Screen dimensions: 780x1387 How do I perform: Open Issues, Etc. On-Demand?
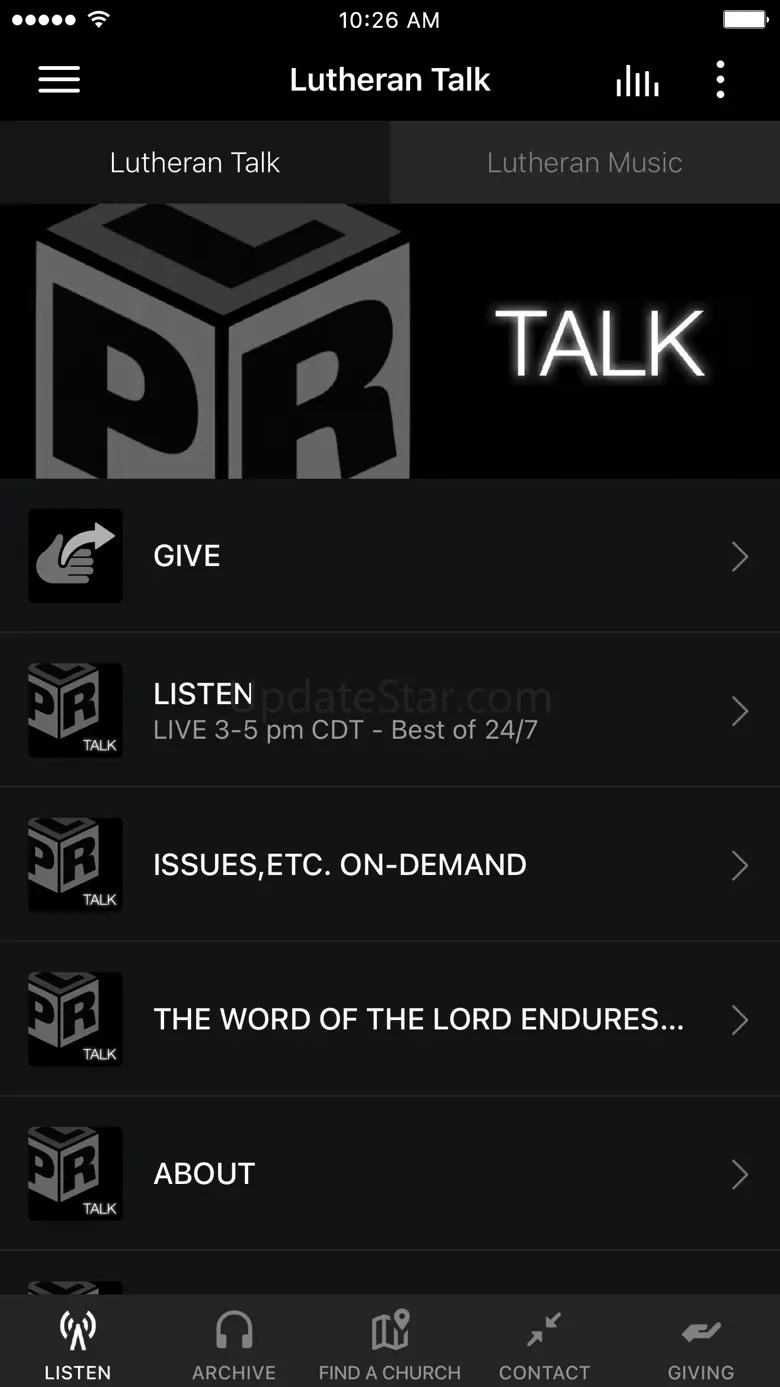389,865
